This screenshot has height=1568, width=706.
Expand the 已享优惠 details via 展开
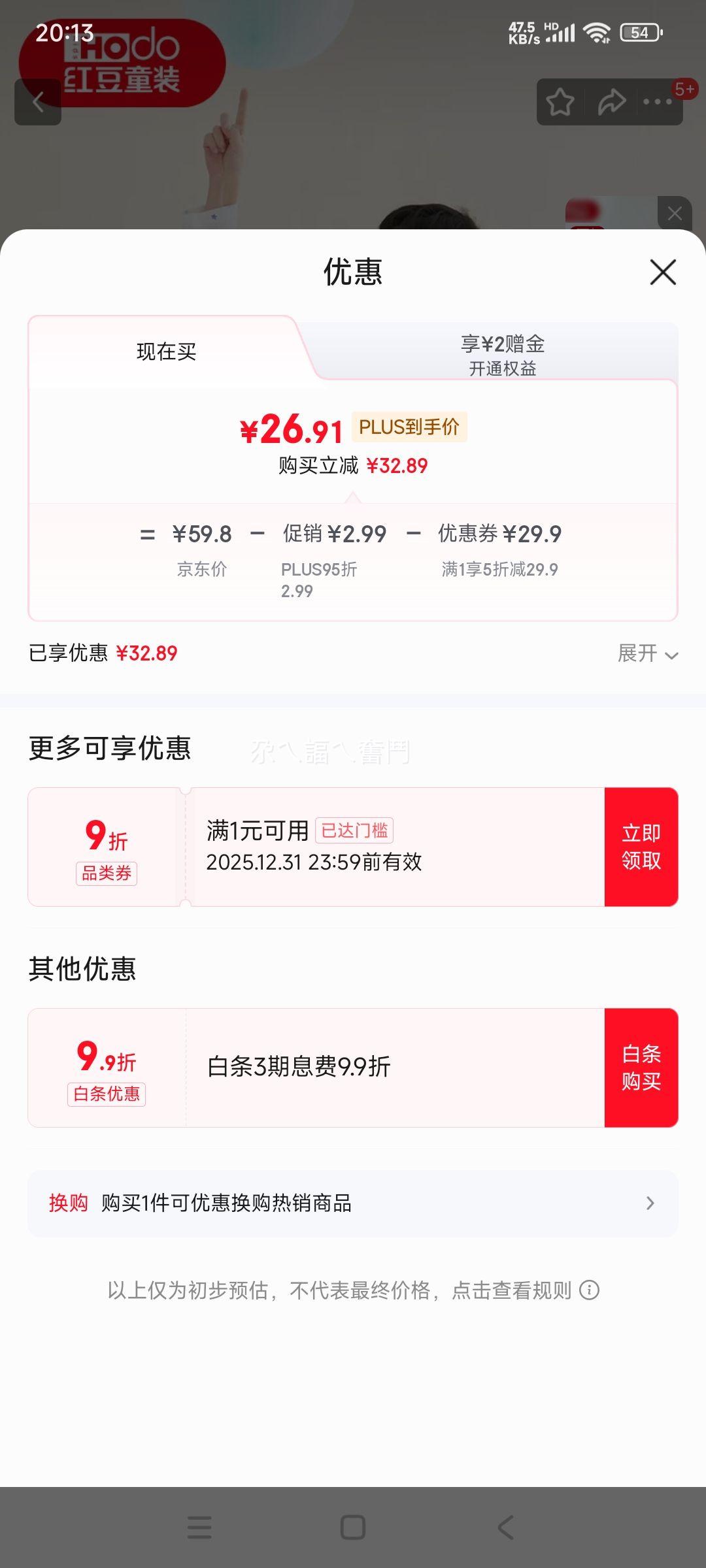click(x=647, y=655)
